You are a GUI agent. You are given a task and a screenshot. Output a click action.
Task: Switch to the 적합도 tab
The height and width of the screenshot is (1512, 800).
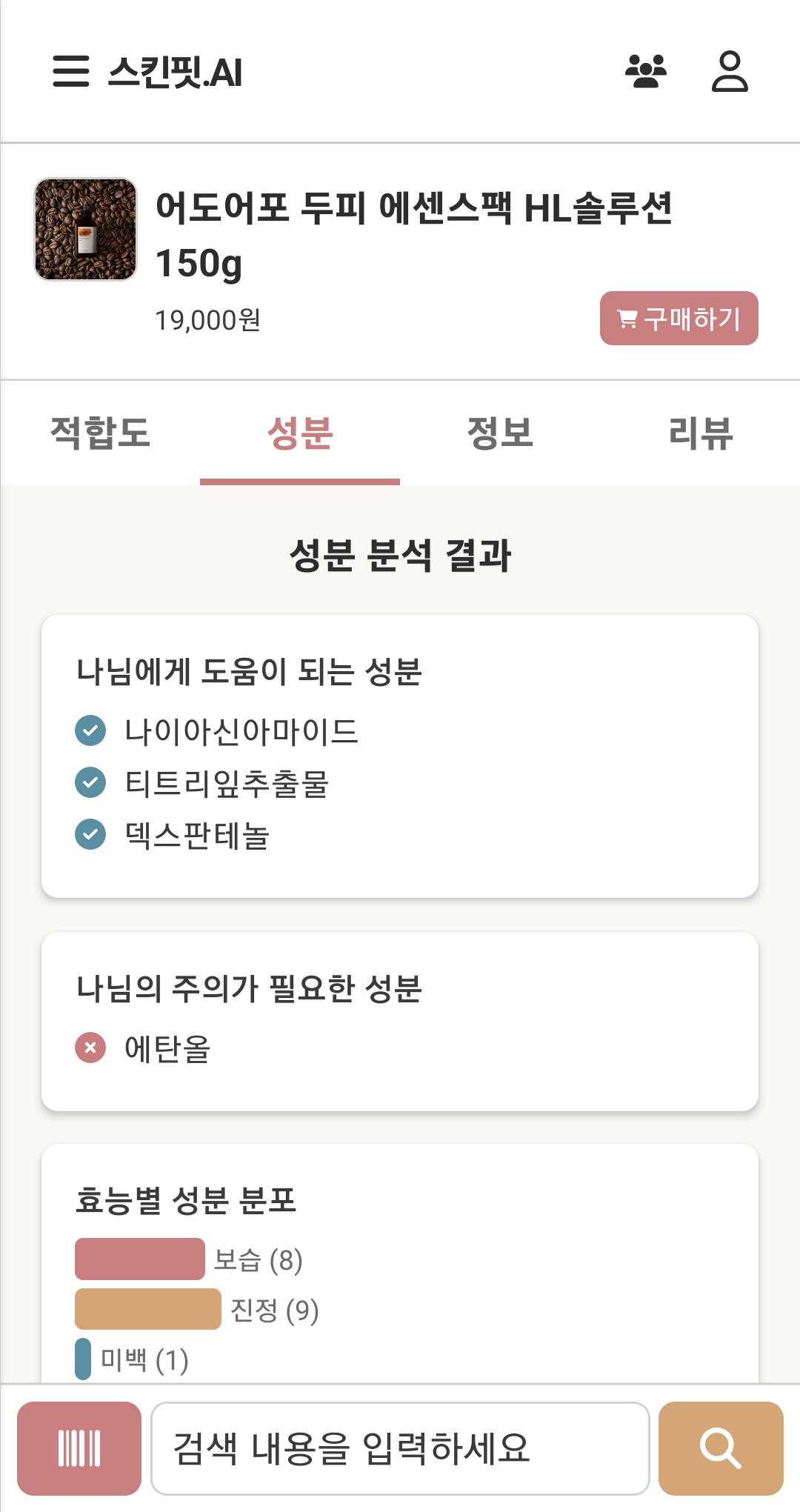tap(99, 434)
